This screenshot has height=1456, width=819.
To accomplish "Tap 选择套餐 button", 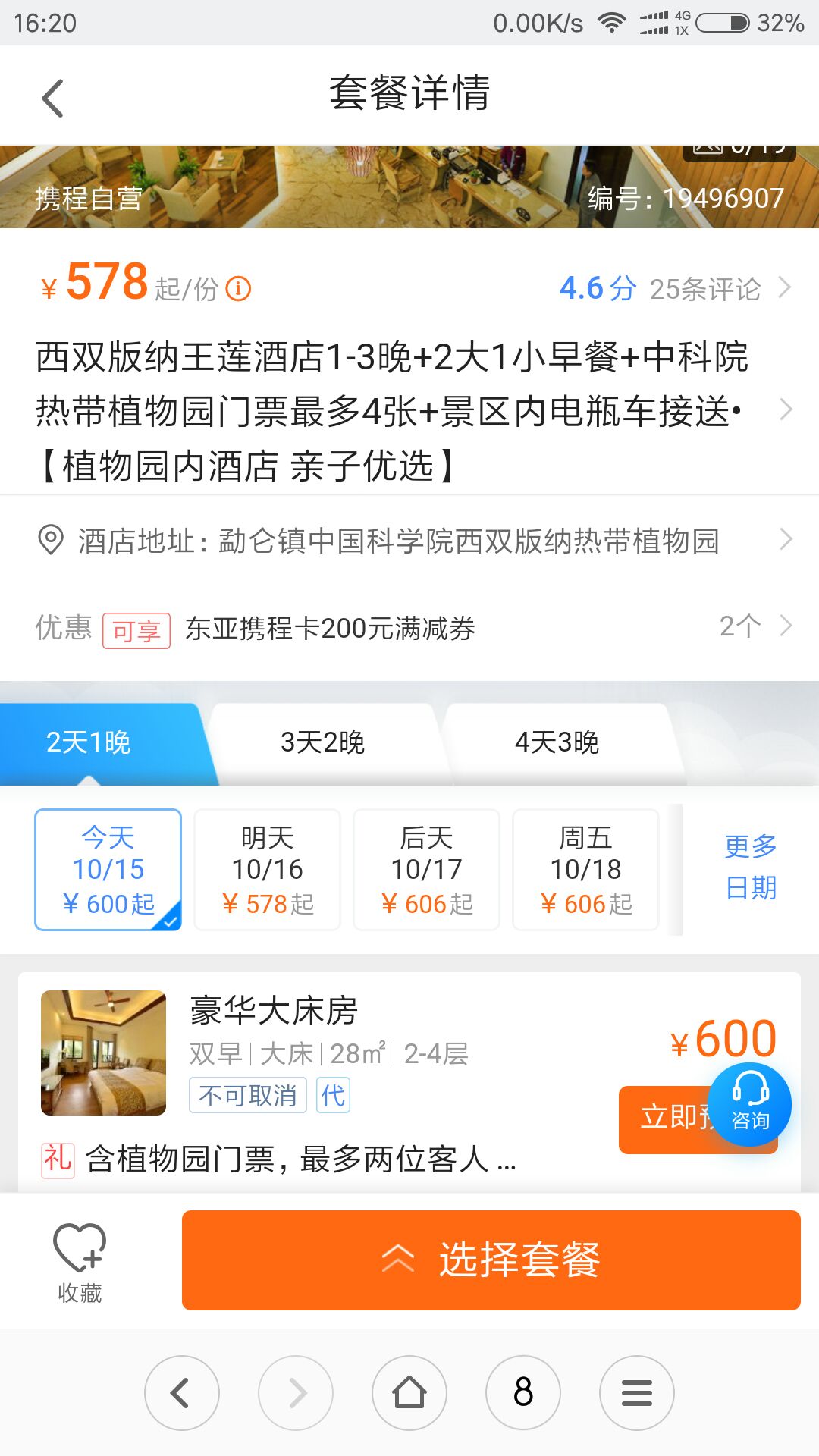I will [491, 1260].
